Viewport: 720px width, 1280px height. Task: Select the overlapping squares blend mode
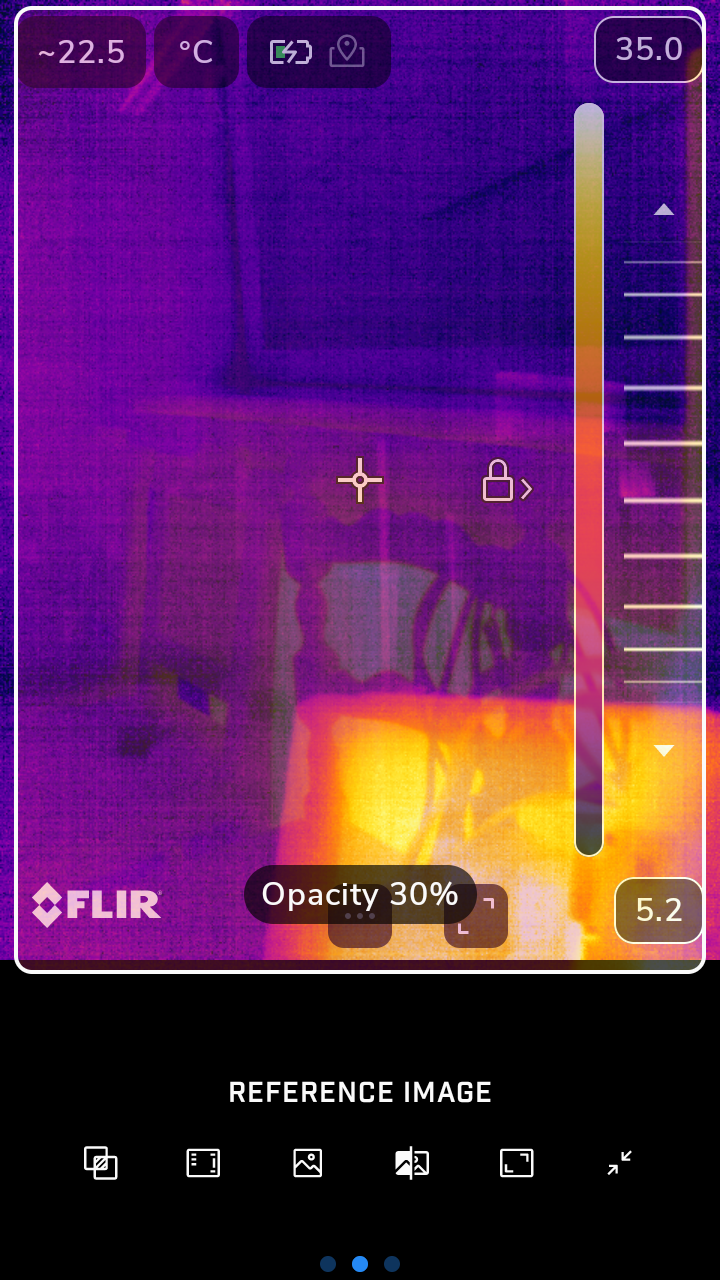tap(100, 1163)
